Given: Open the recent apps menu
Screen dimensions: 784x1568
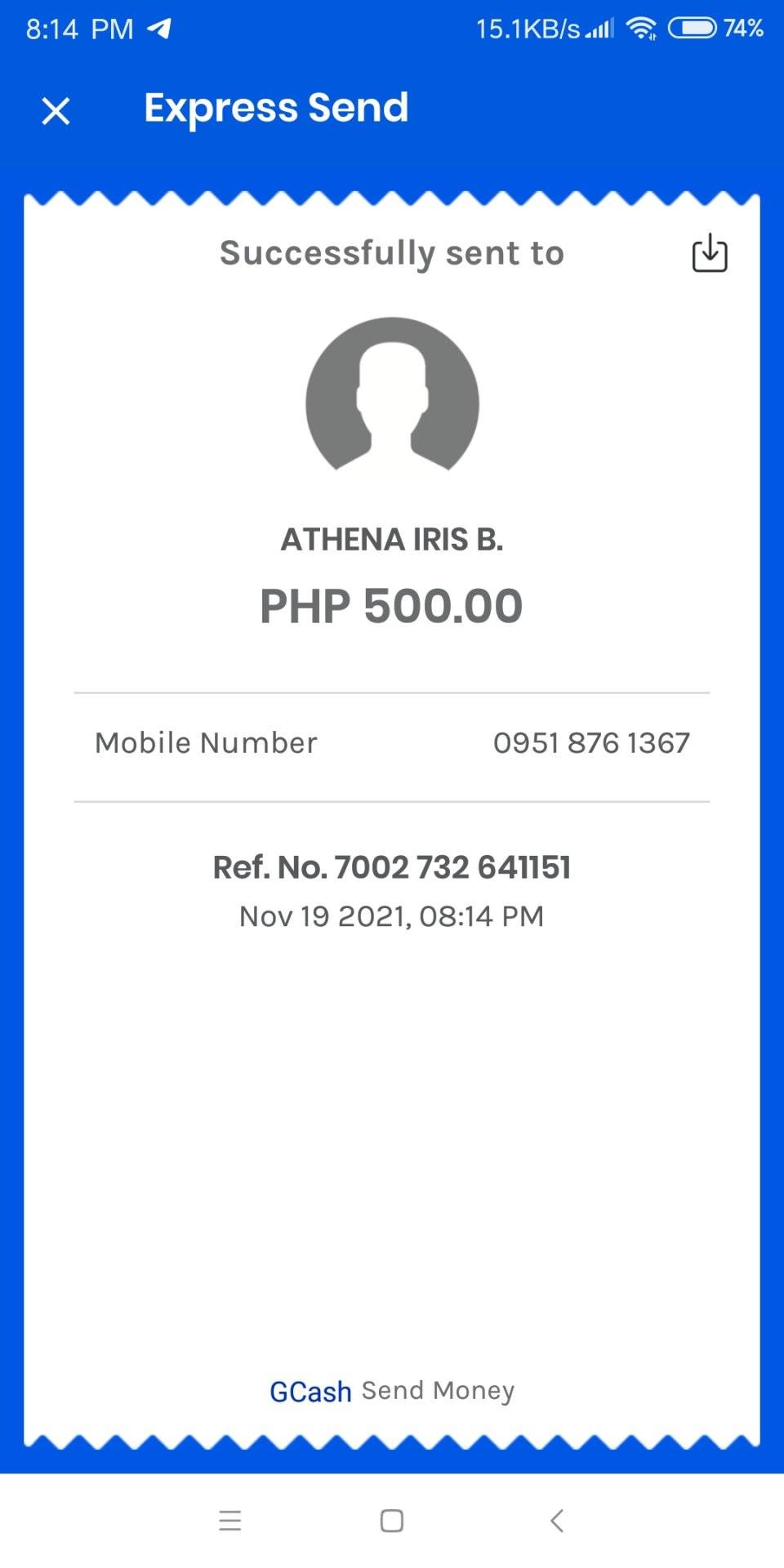Looking at the screenshot, I should pyautogui.click(x=230, y=1521).
